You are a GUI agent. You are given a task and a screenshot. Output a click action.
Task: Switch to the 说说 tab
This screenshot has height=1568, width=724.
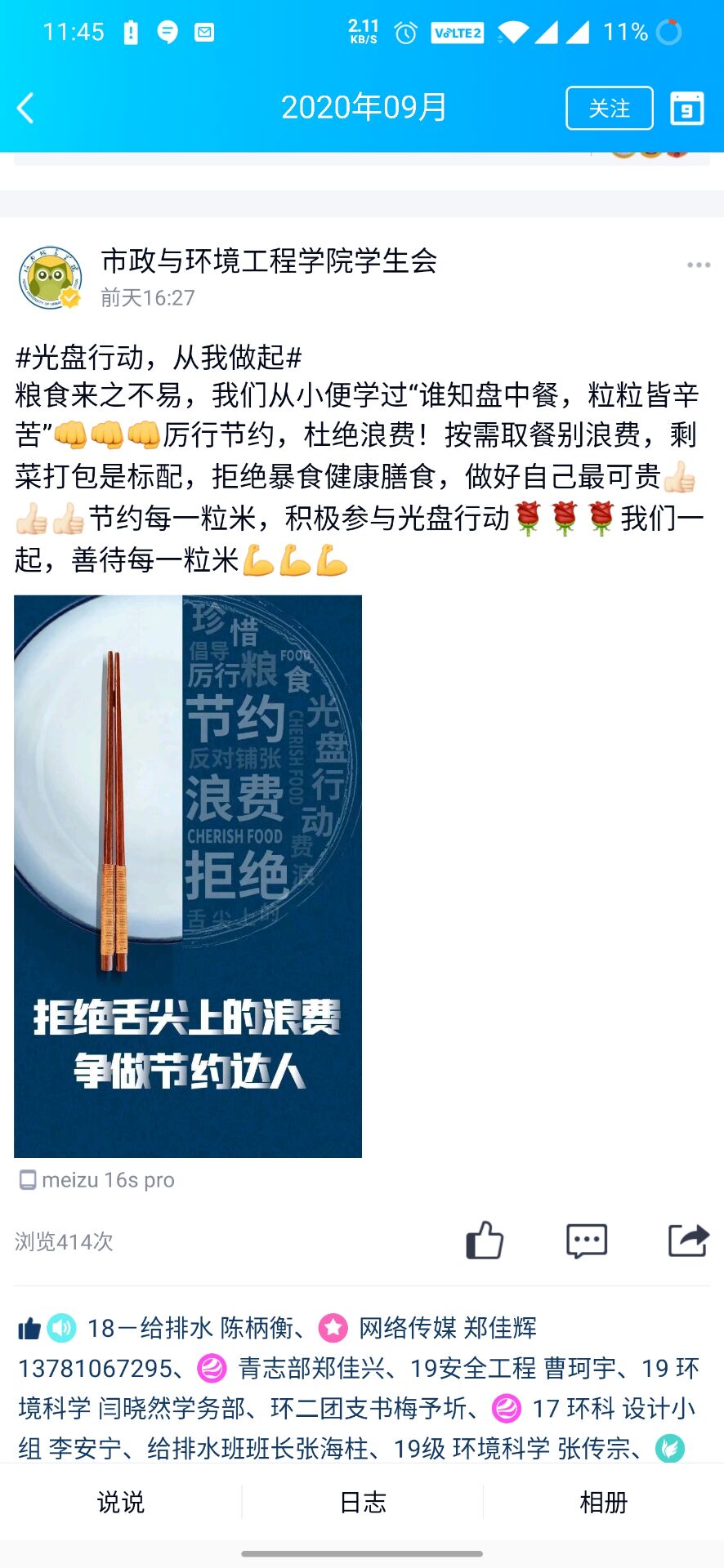click(121, 1502)
